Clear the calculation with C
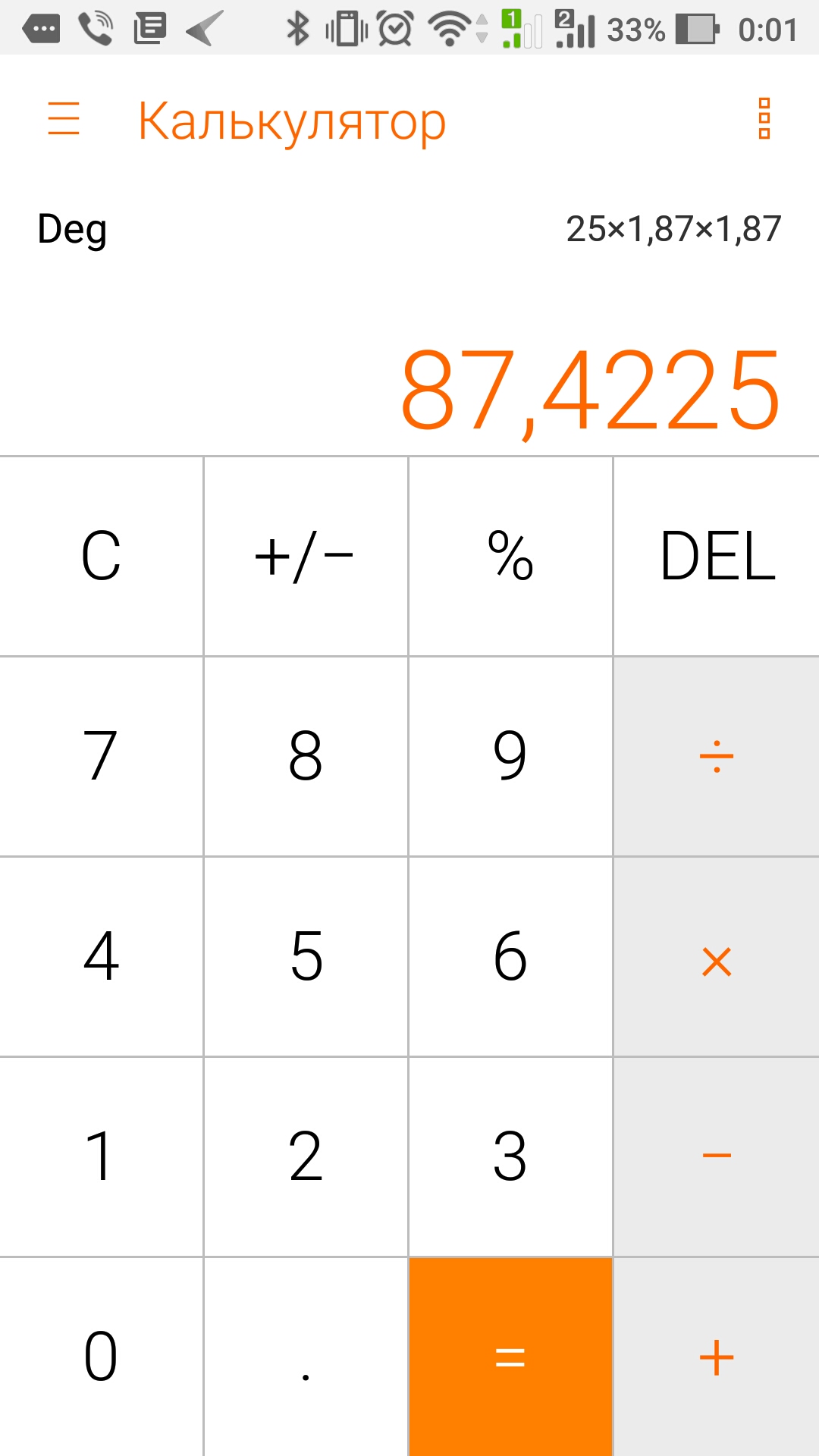This screenshot has width=819, height=1456. pyautogui.click(x=101, y=556)
